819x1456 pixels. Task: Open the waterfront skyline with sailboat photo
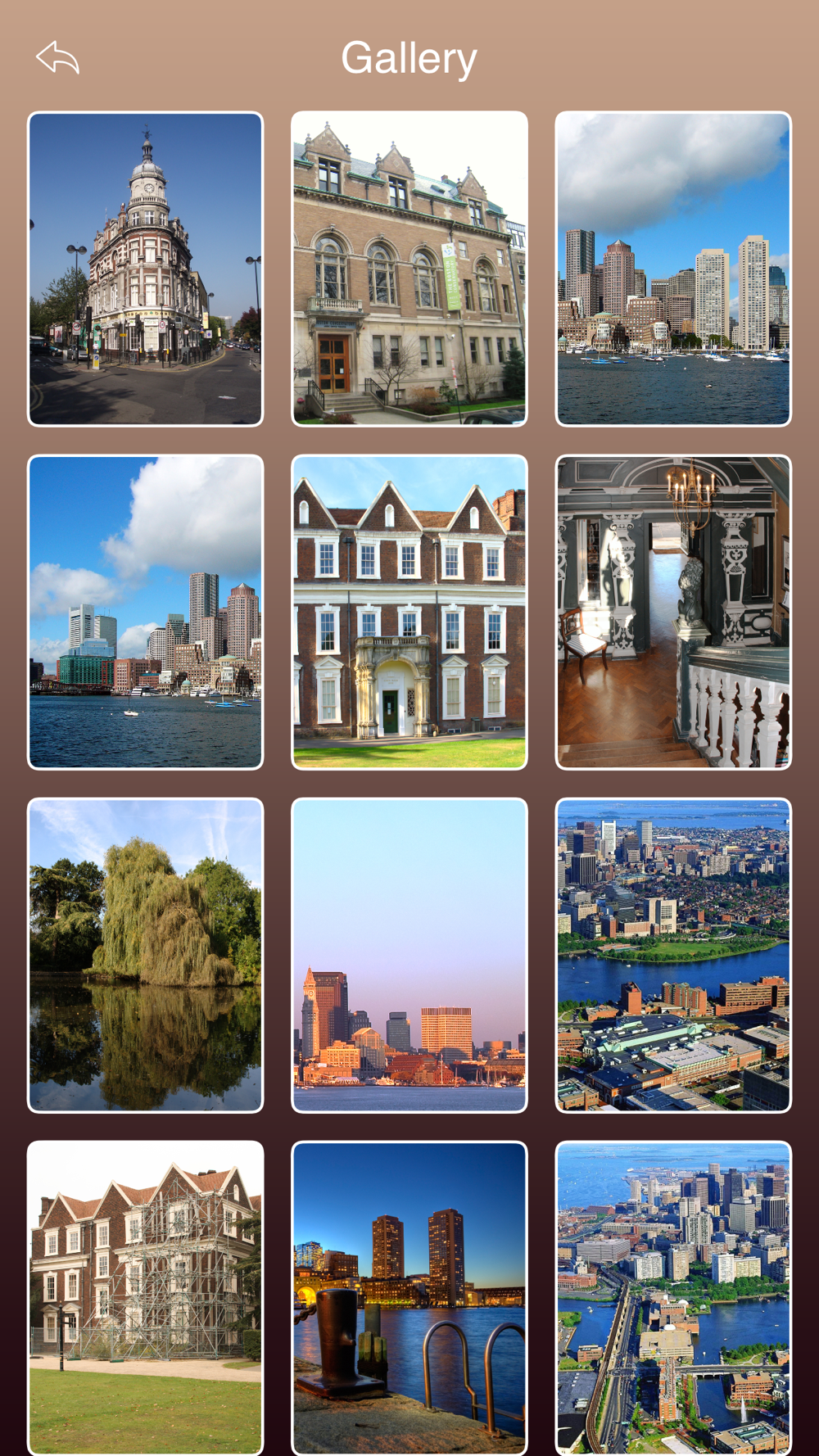(x=146, y=613)
